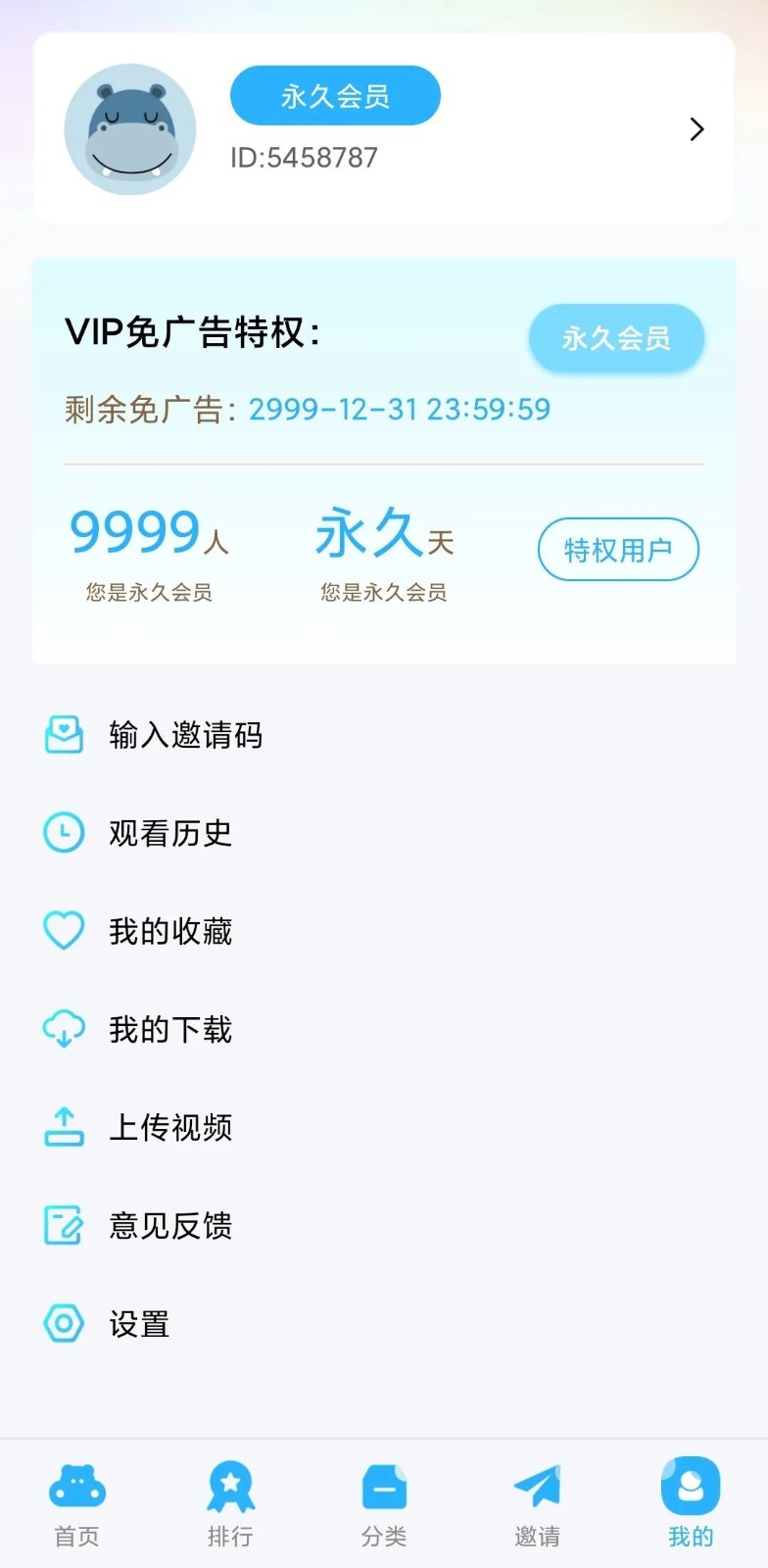The image size is (768, 1568).
Task: Click the 永久会员 badge next to avatar
Action: pos(335,95)
